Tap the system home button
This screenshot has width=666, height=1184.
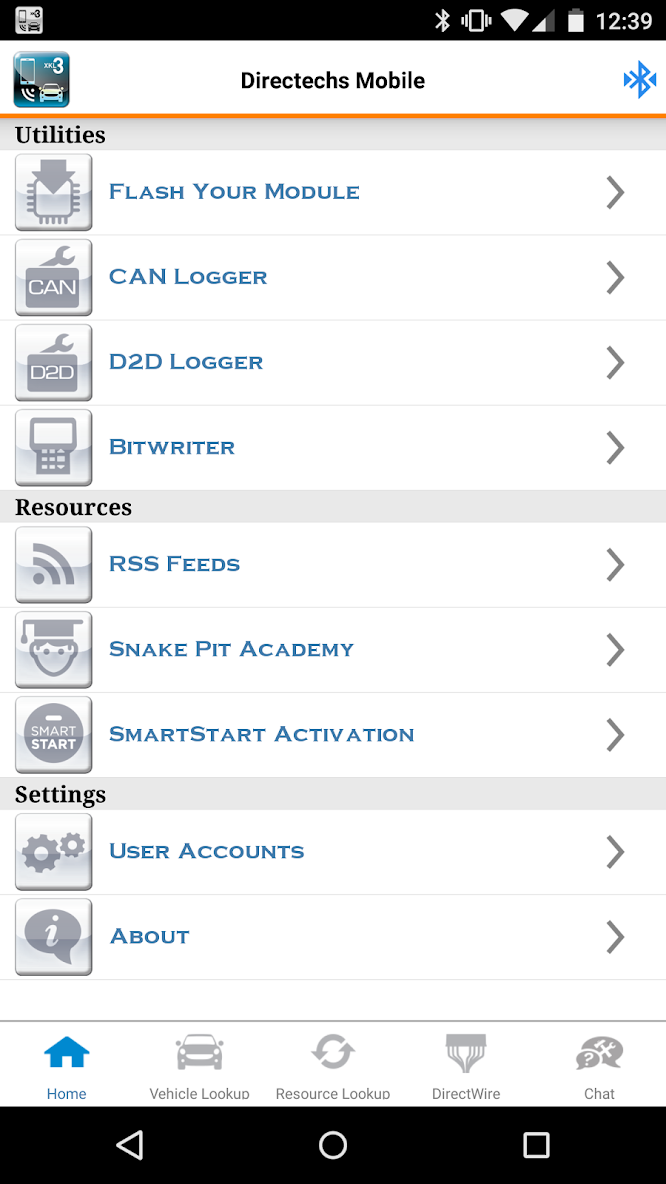(x=333, y=1145)
